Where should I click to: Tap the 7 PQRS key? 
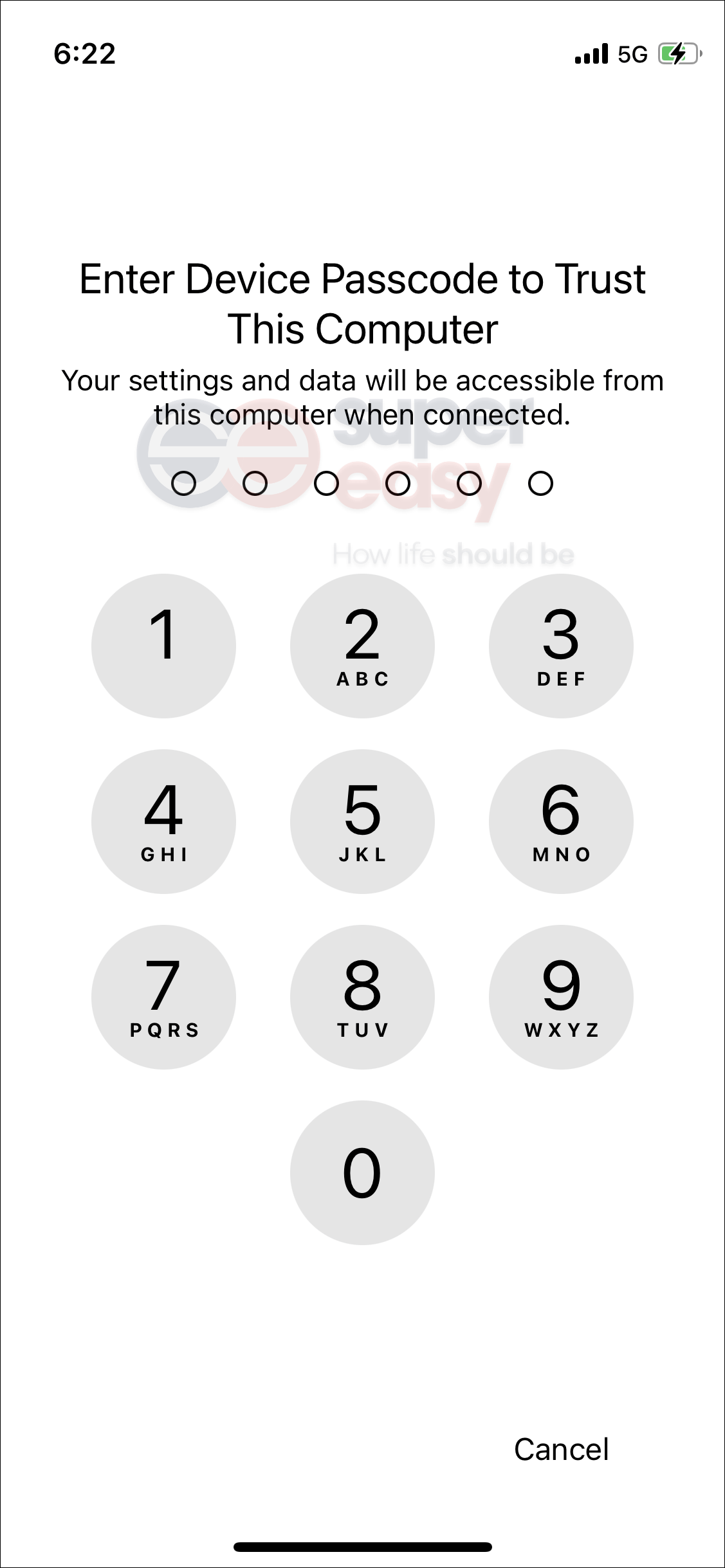[x=163, y=996]
